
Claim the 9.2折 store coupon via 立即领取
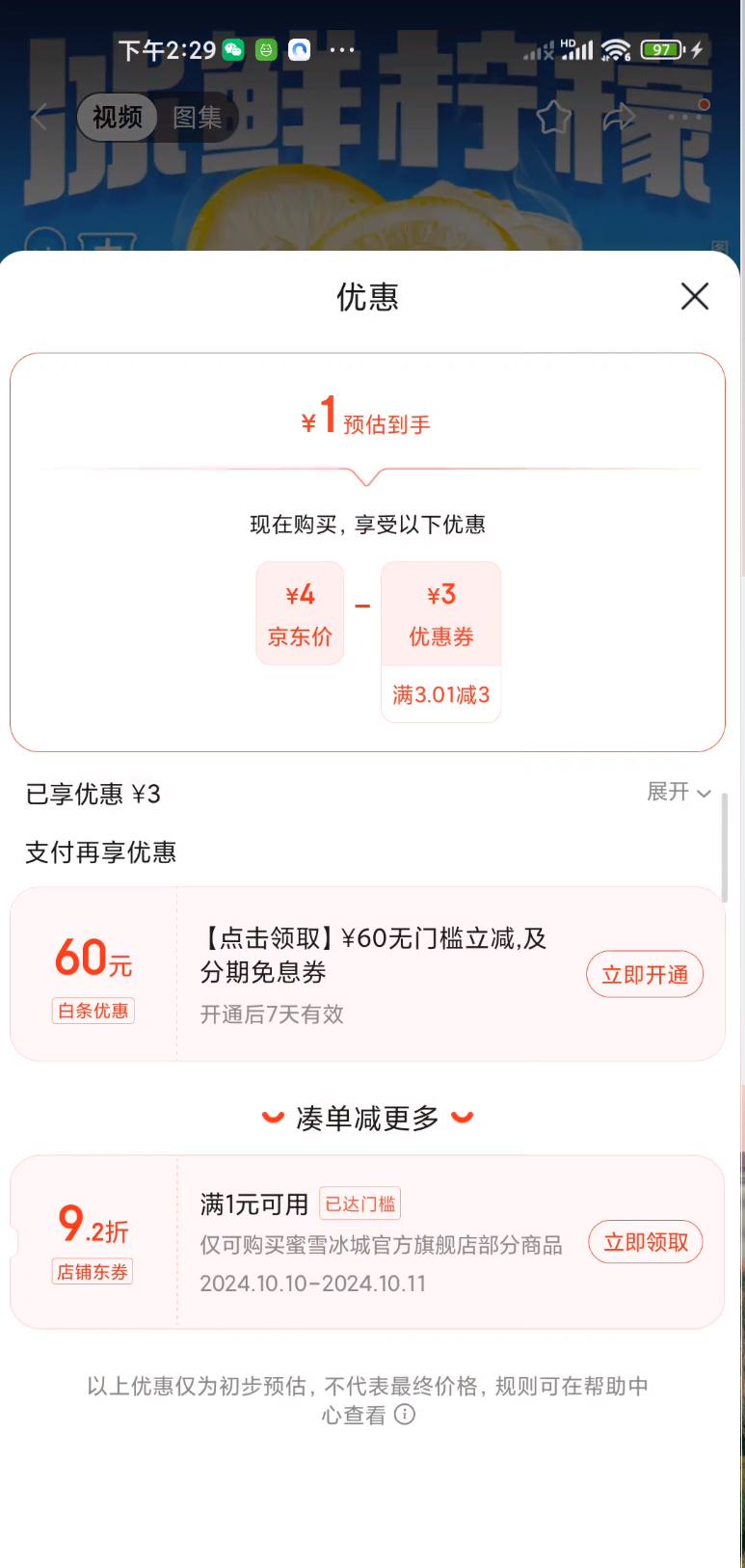click(646, 1242)
